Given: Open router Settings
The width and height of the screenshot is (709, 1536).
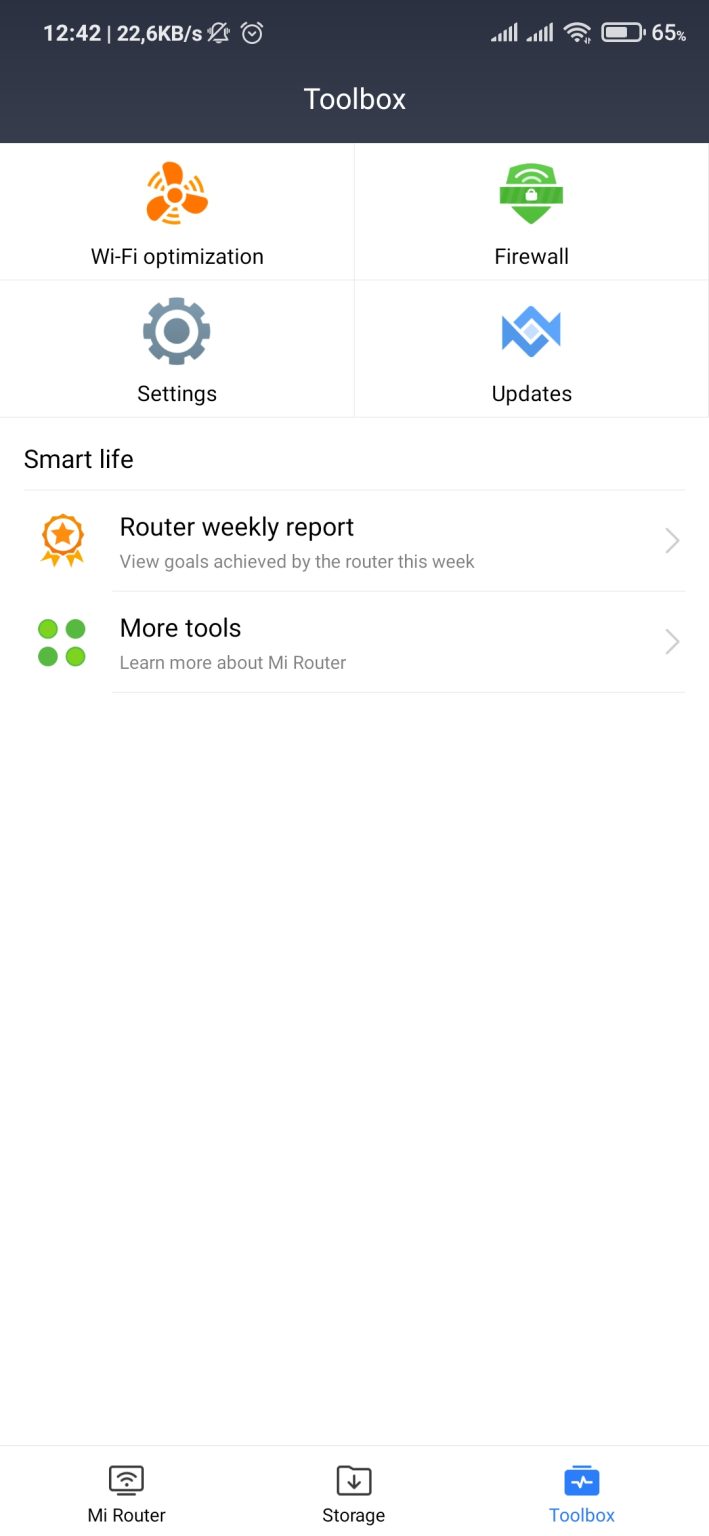Looking at the screenshot, I should [x=177, y=349].
